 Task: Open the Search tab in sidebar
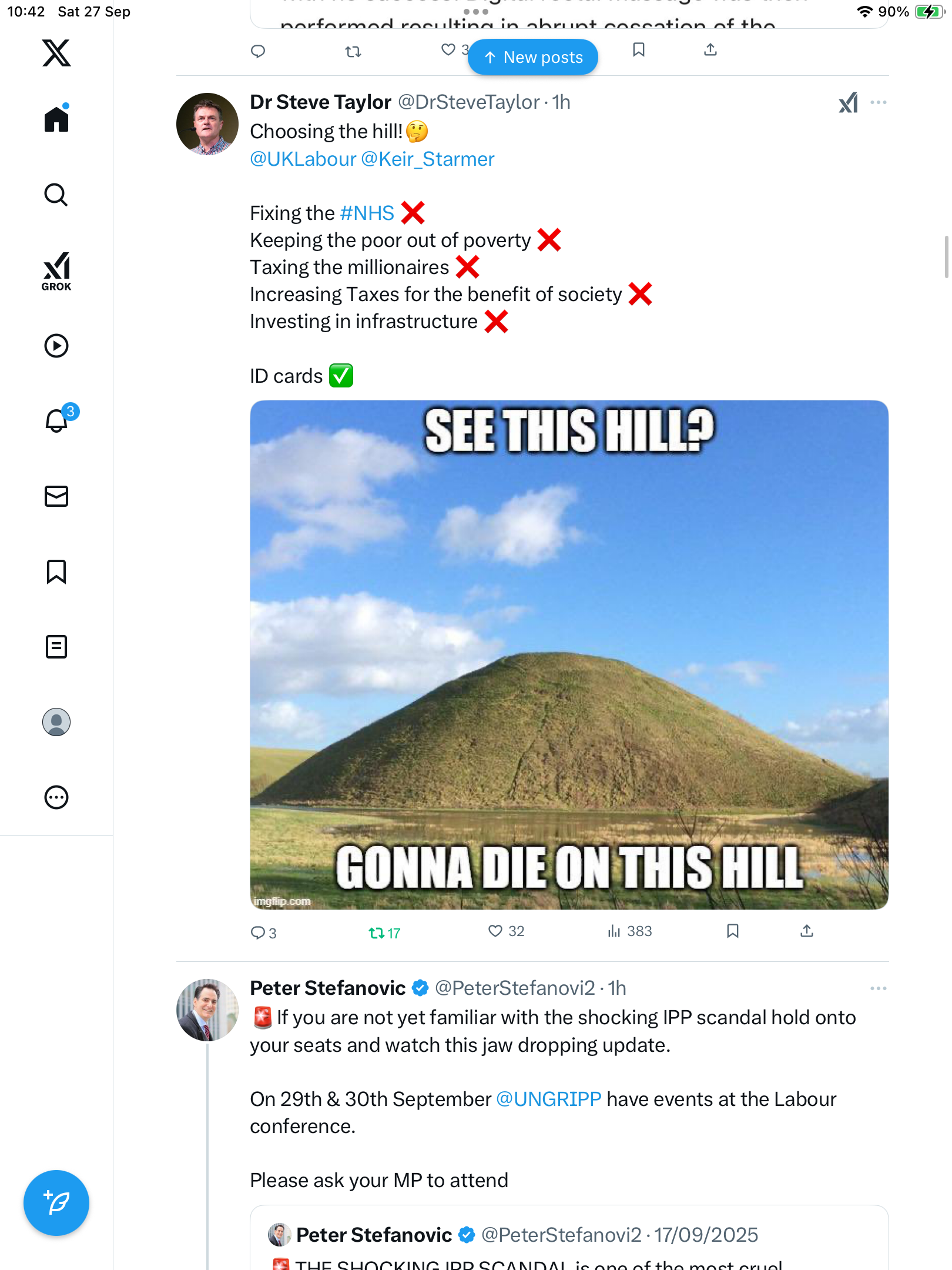[x=56, y=195]
